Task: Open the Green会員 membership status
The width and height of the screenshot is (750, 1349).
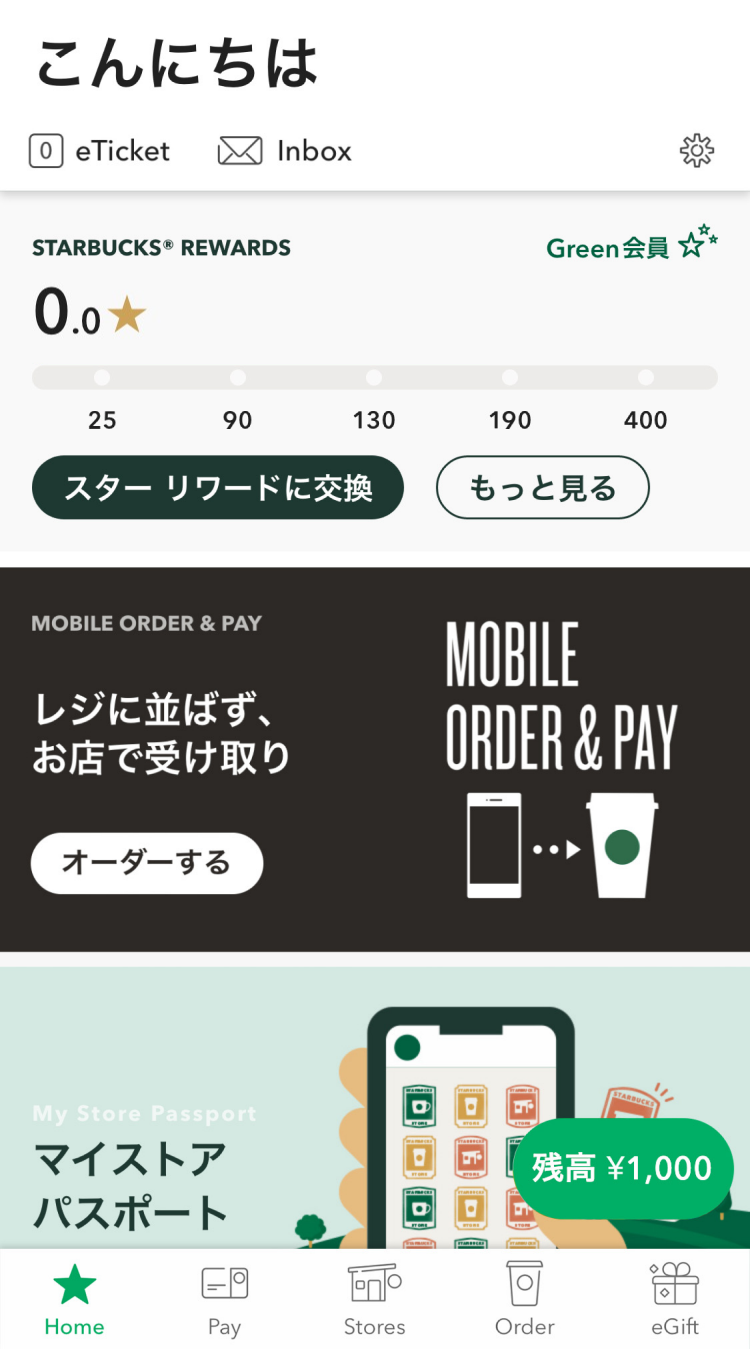Action: 631,246
